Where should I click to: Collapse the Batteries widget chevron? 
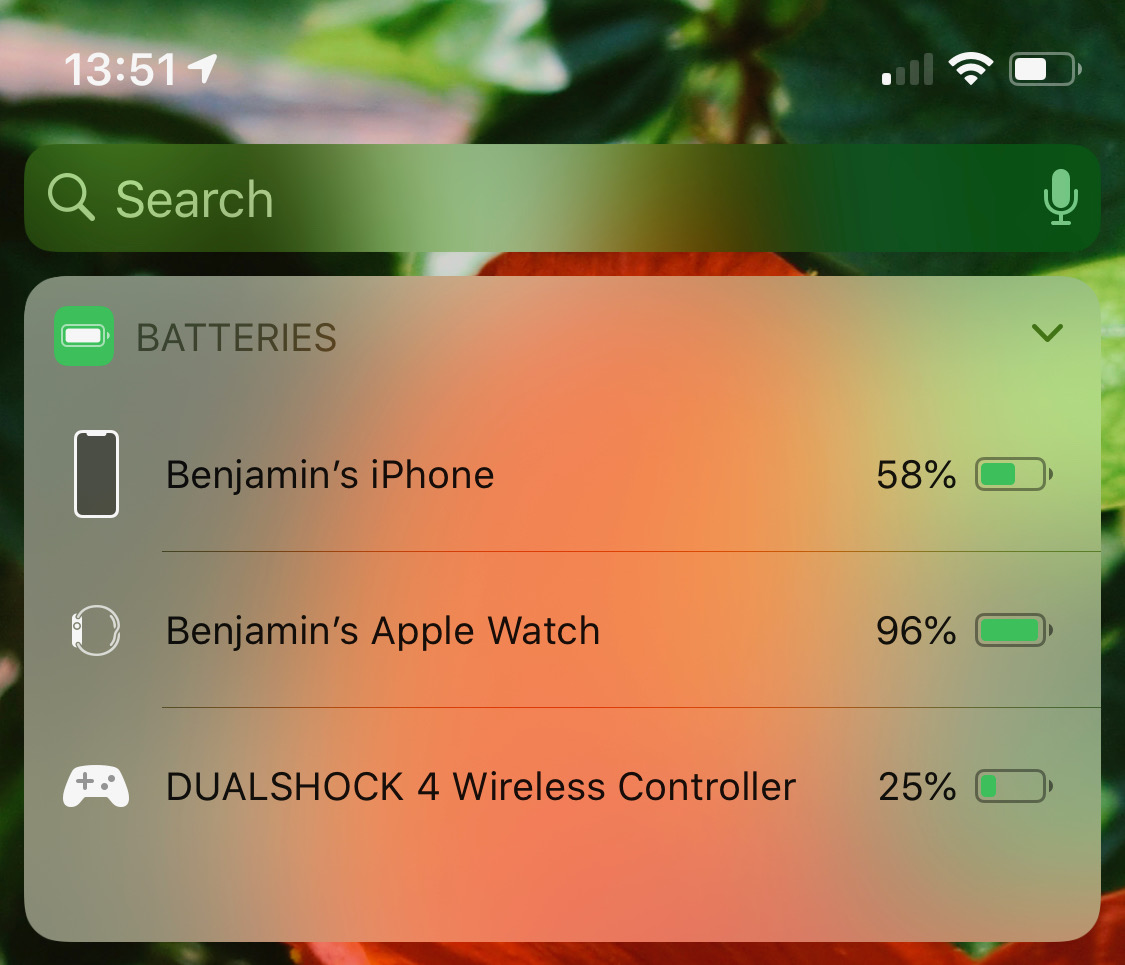[1047, 332]
